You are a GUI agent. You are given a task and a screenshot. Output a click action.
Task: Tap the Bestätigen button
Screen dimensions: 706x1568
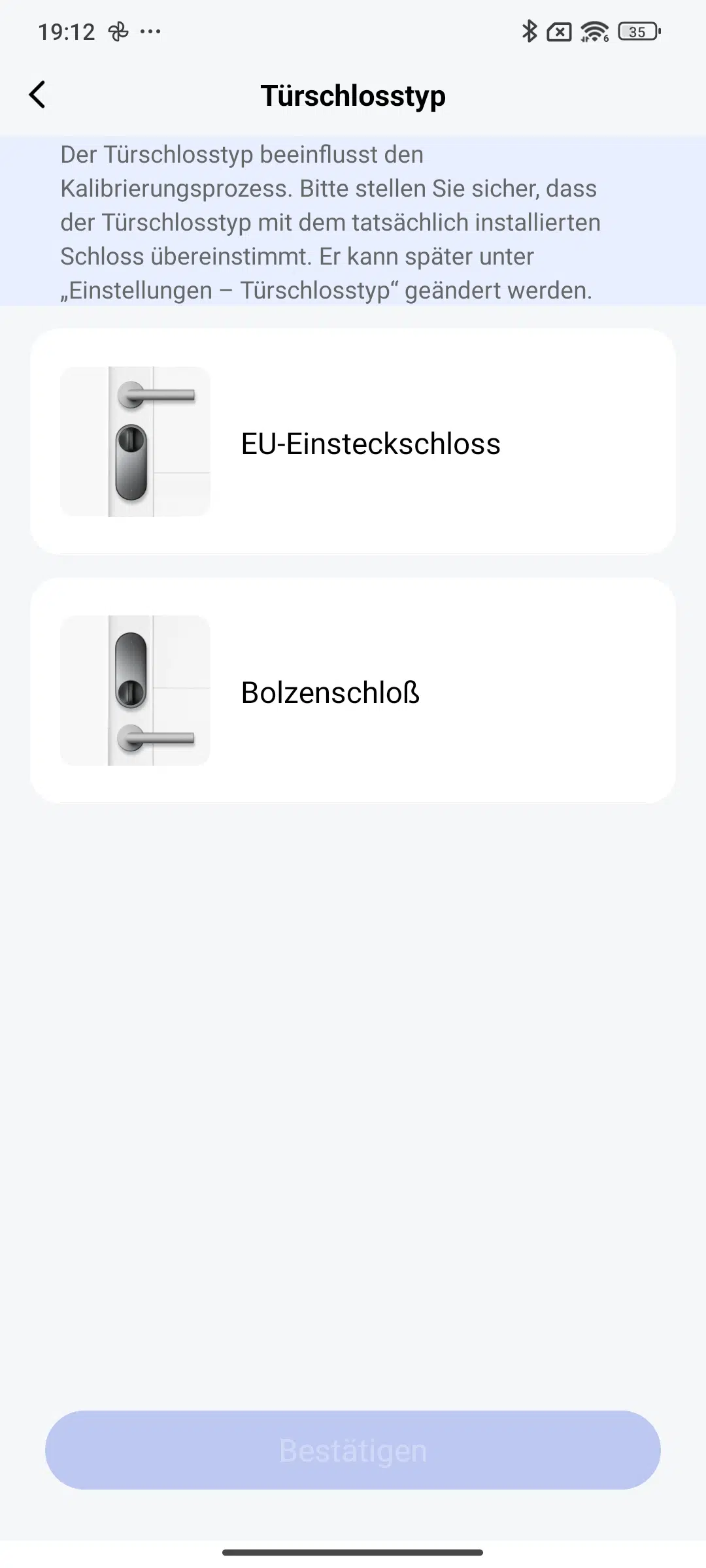pyautogui.click(x=353, y=1450)
